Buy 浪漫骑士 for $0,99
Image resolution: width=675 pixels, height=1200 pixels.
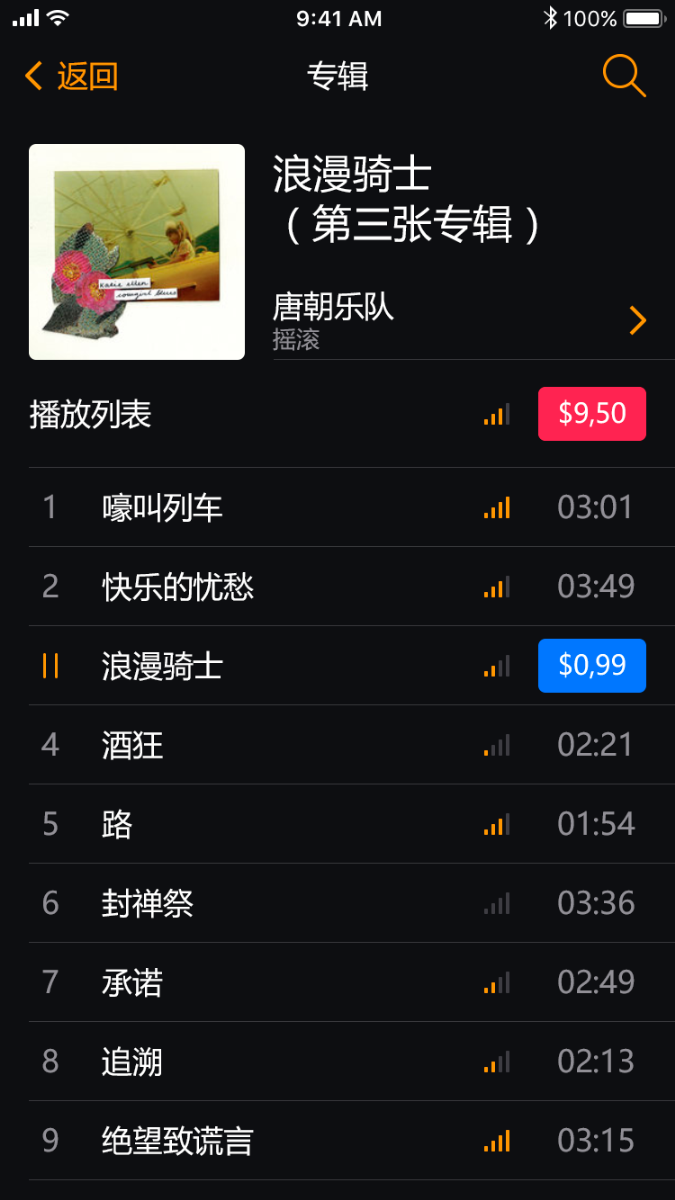pos(591,666)
